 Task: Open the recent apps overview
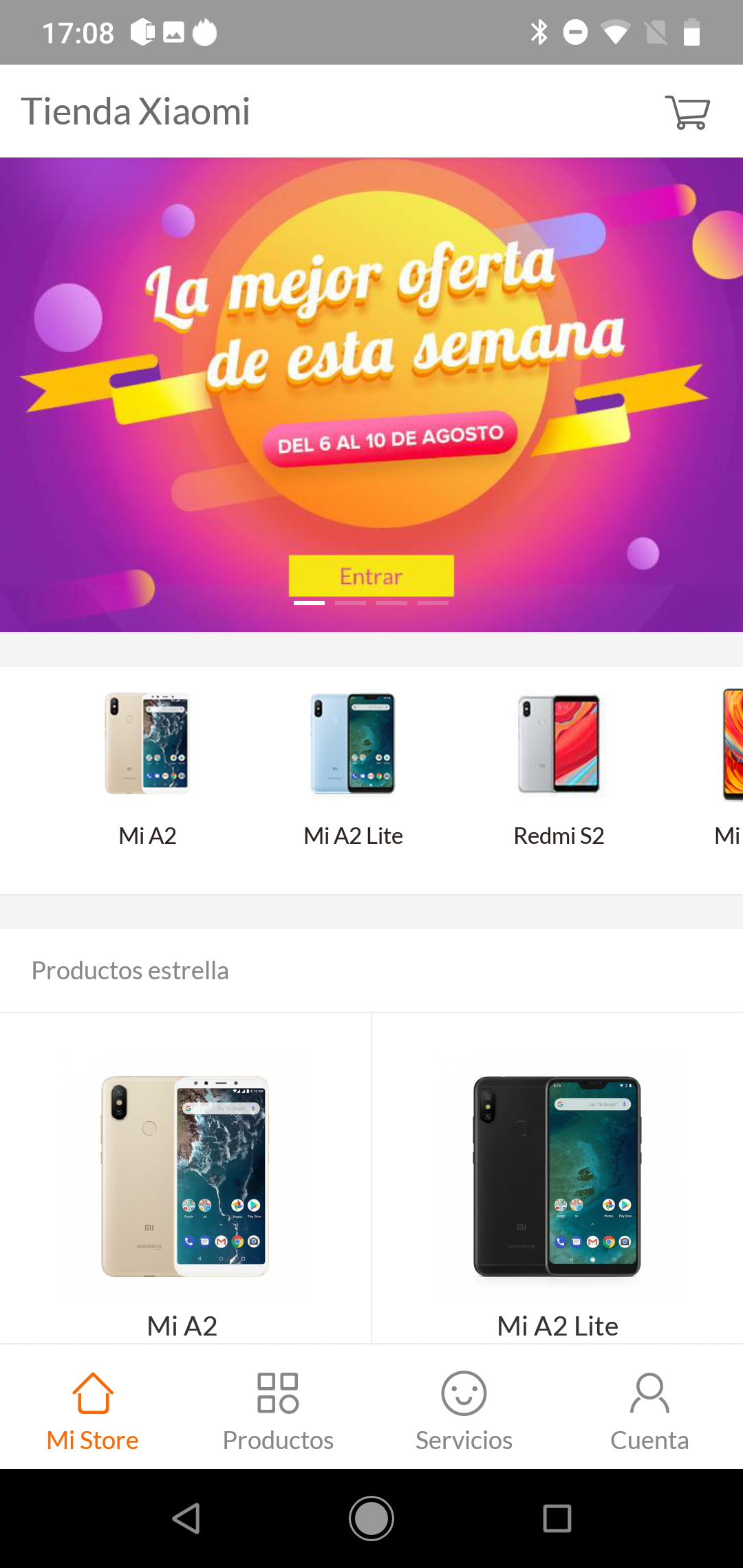(557, 1518)
